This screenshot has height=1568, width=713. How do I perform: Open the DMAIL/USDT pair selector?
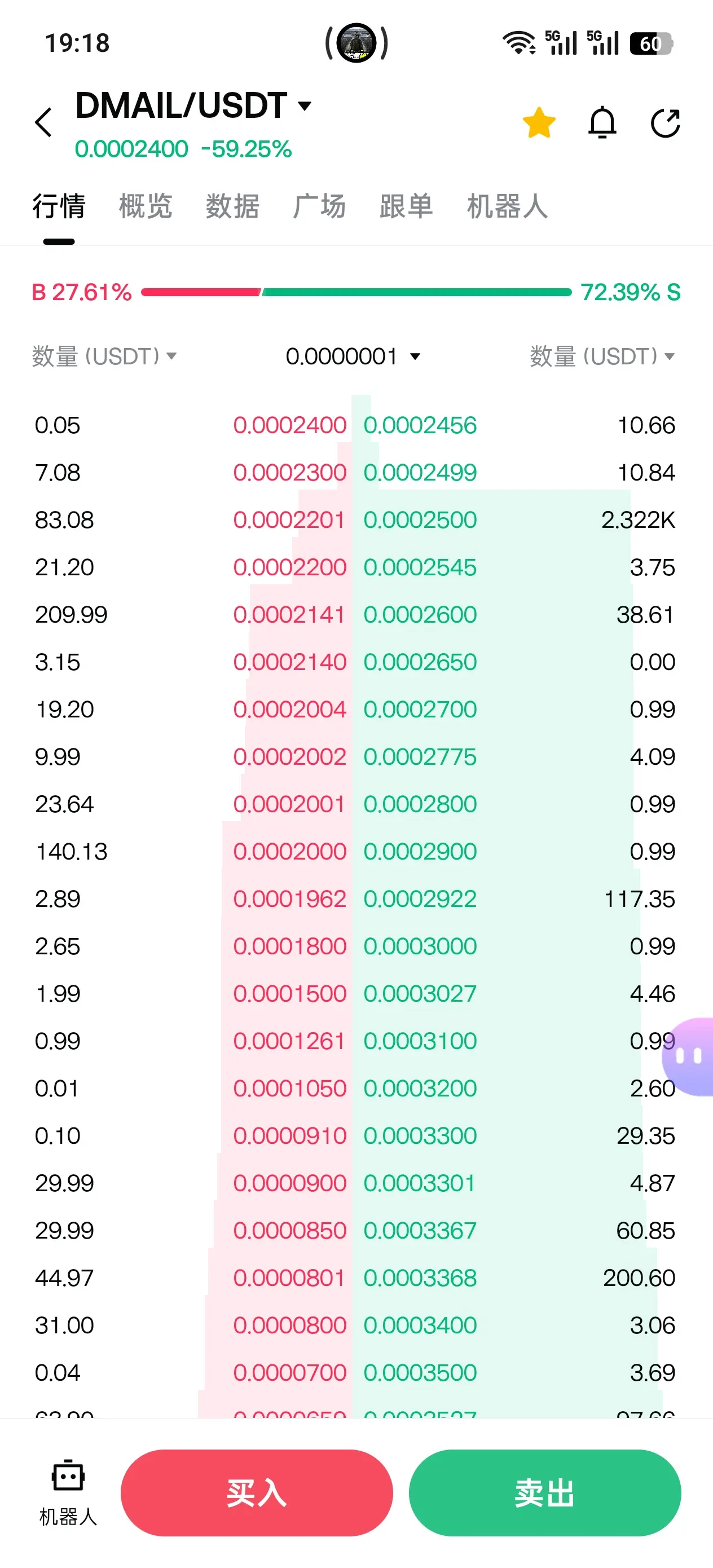193,106
